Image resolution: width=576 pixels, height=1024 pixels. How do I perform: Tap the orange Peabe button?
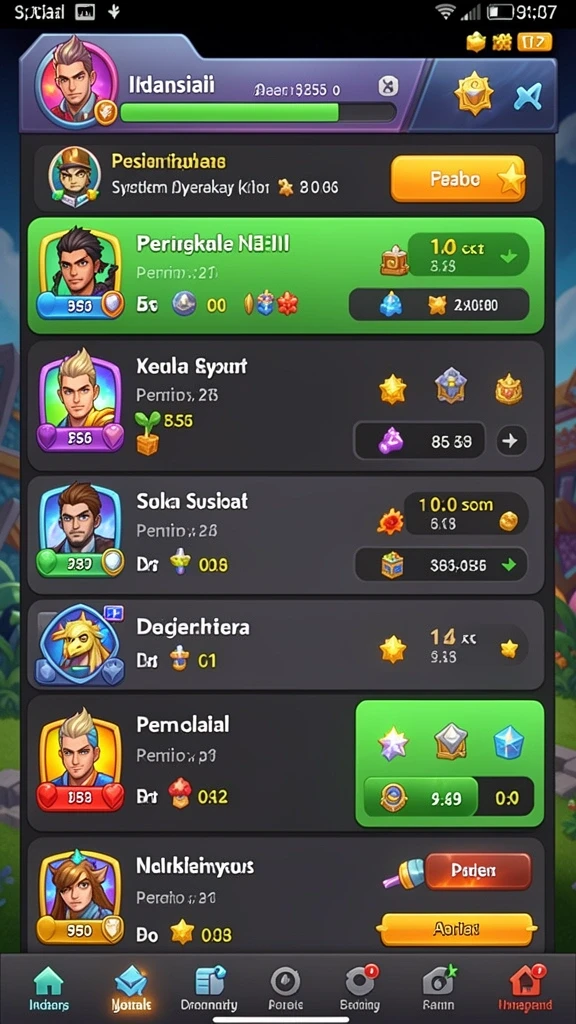[x=457, y=178]
